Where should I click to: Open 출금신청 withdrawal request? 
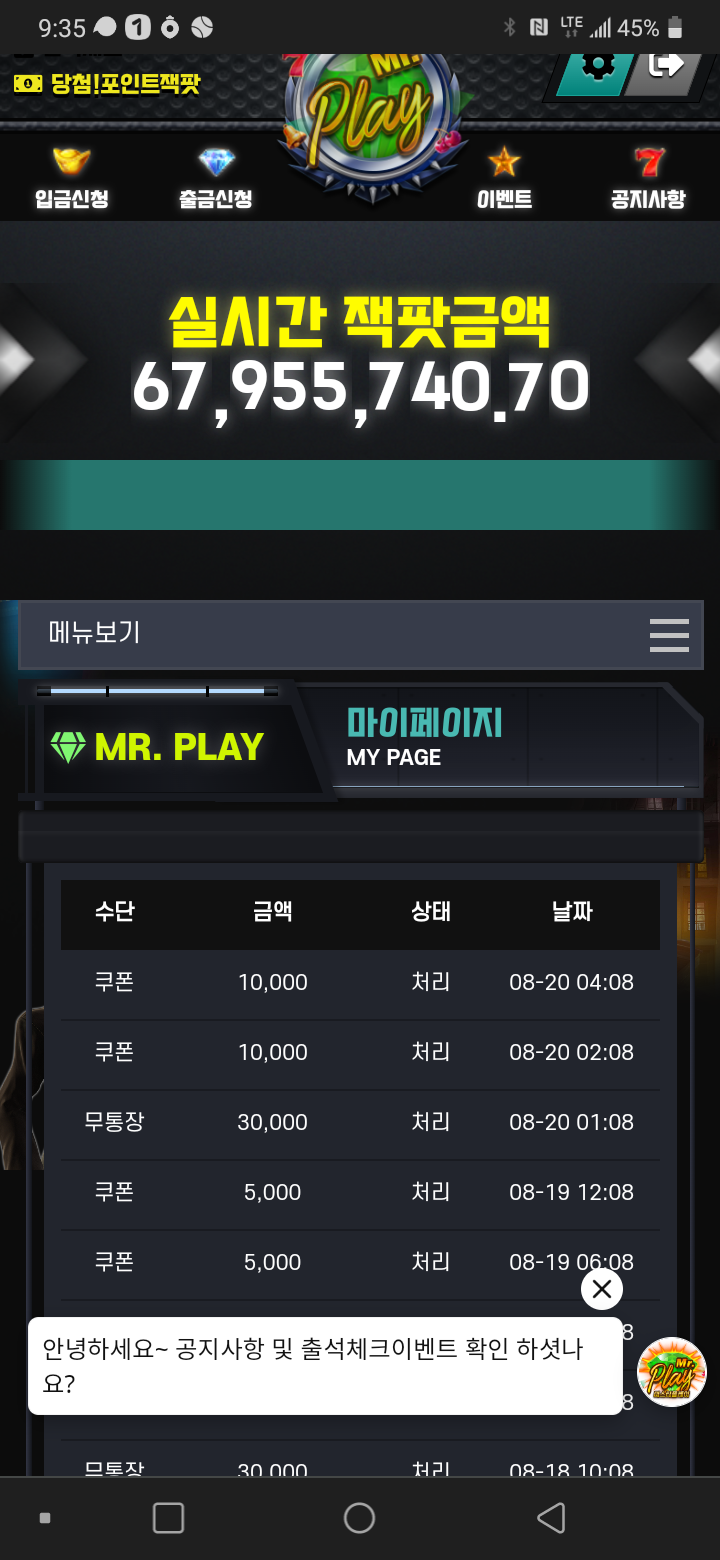pos(215,178)
